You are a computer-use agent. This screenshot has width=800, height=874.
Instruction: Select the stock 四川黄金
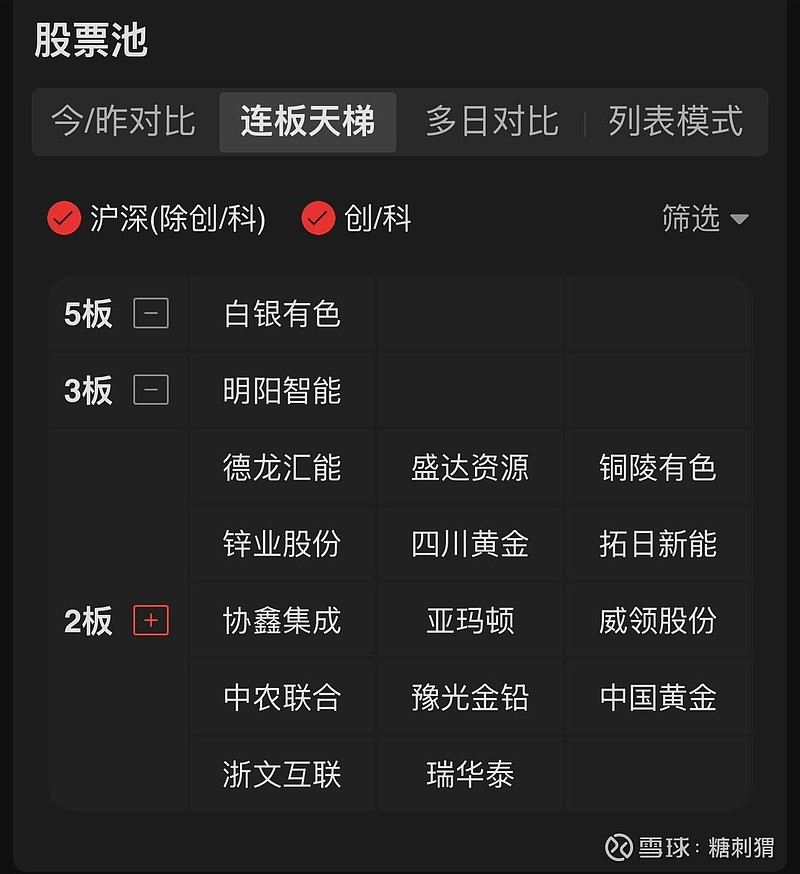tap(470, 544)
